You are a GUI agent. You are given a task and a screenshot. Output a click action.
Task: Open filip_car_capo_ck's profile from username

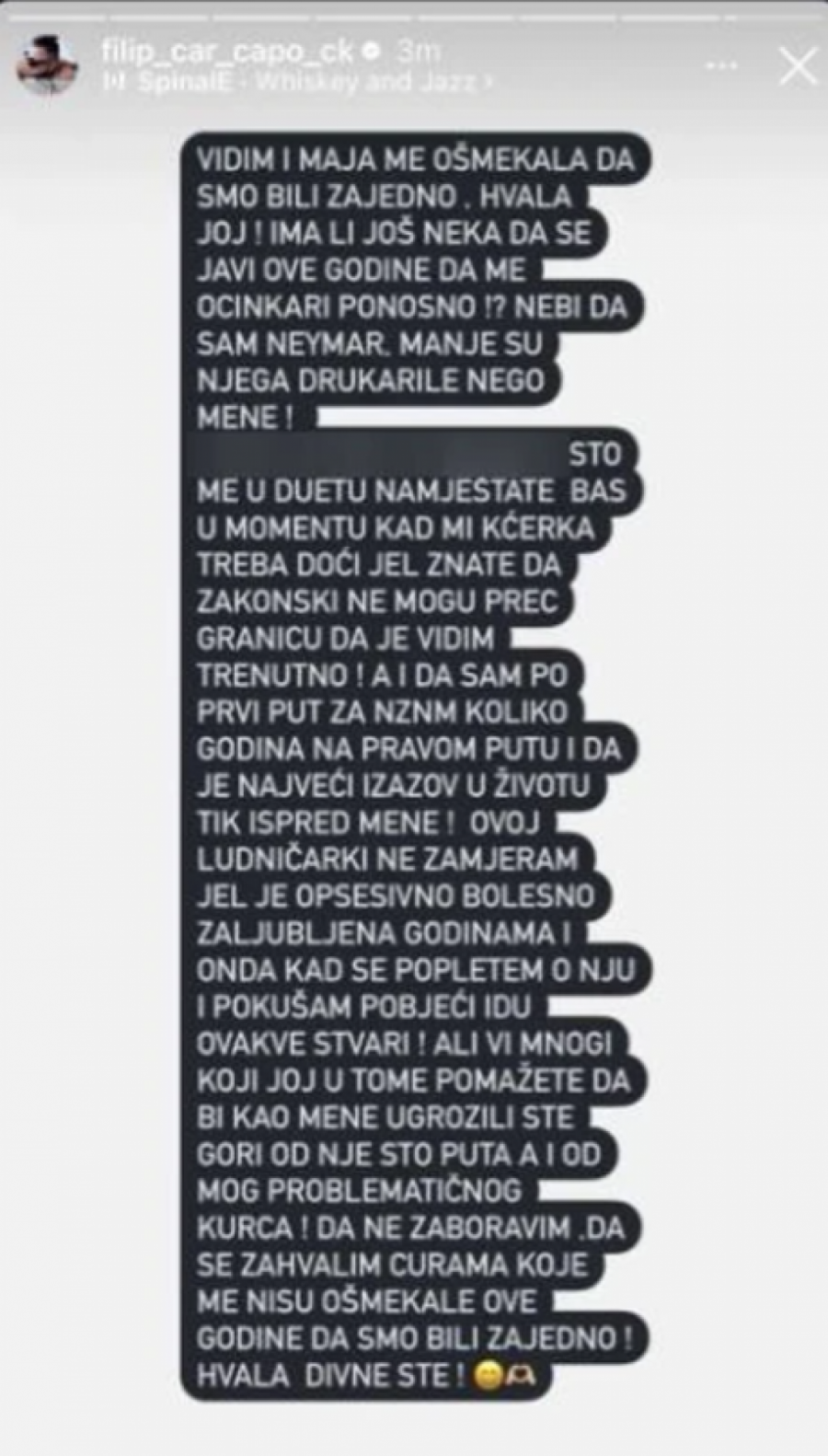[227, 50]
